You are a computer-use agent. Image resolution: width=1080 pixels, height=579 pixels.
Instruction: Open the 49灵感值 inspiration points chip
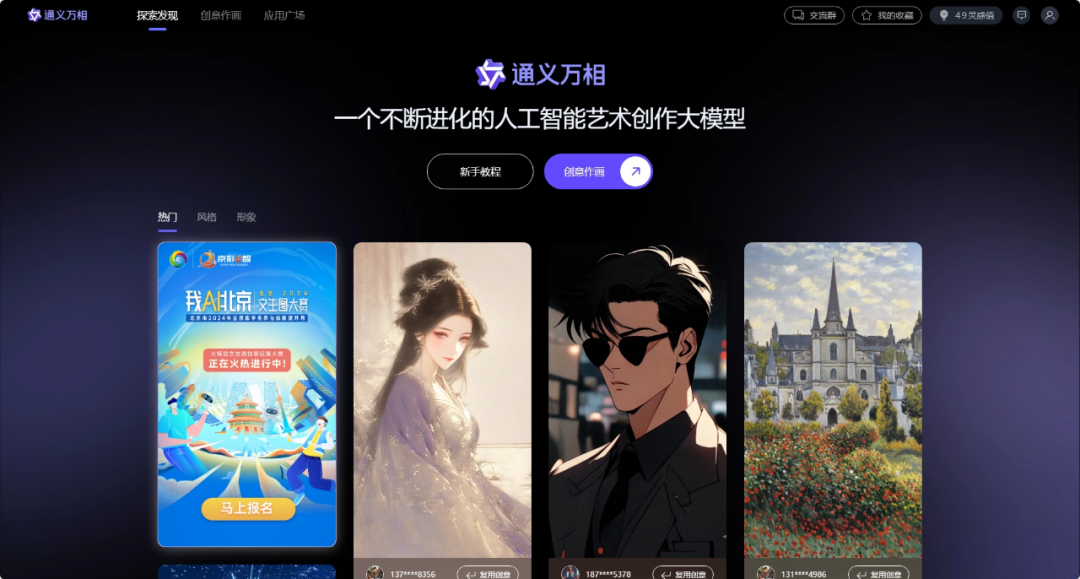click(x=966, y=15)
